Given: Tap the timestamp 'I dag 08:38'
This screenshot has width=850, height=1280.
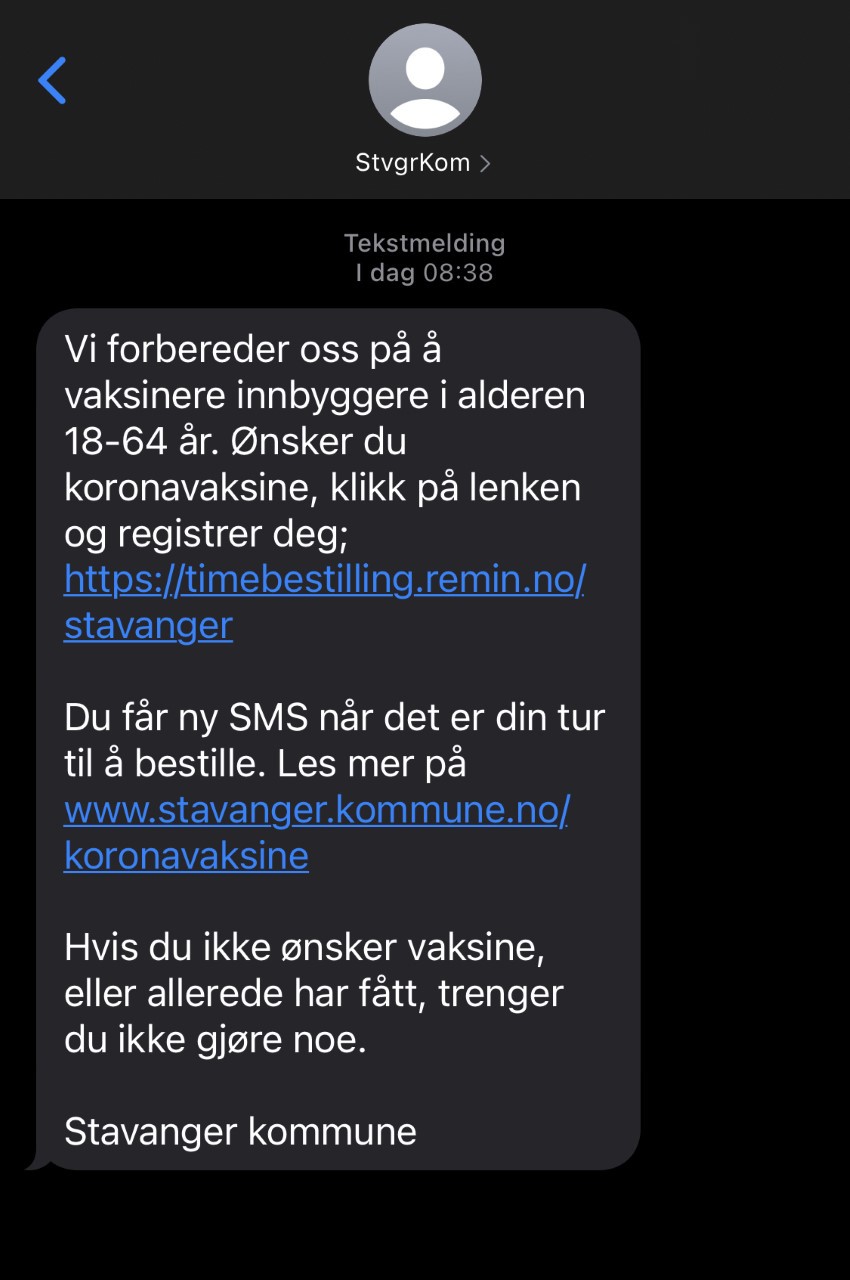Looking at the screenshot, I should (424, 271).
